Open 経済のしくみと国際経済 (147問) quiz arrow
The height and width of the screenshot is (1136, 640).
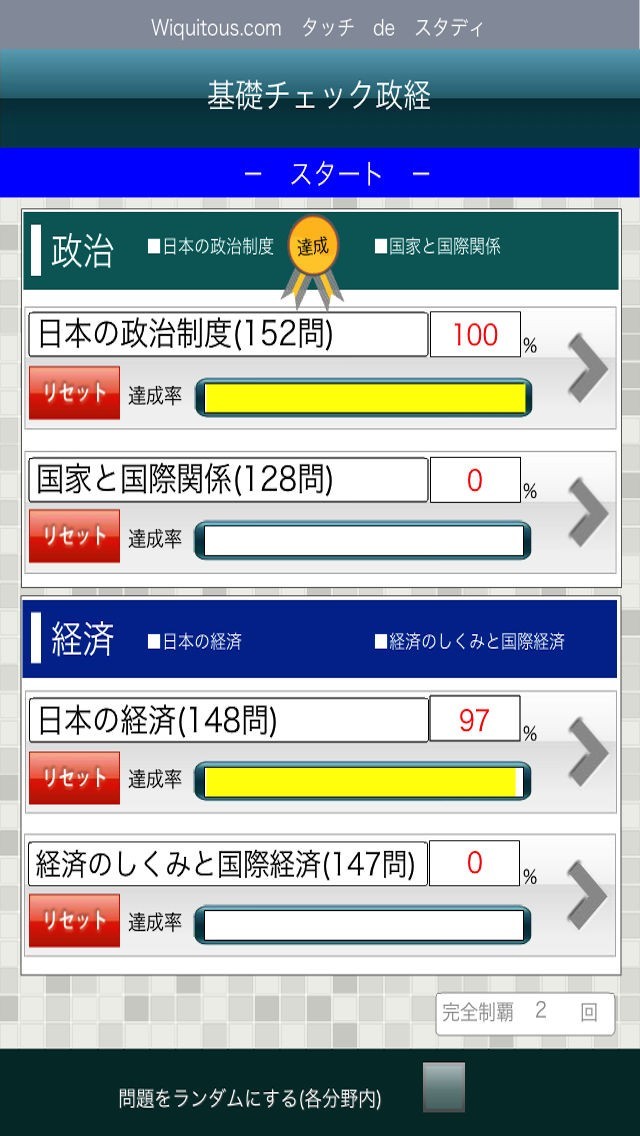(588, 895)
